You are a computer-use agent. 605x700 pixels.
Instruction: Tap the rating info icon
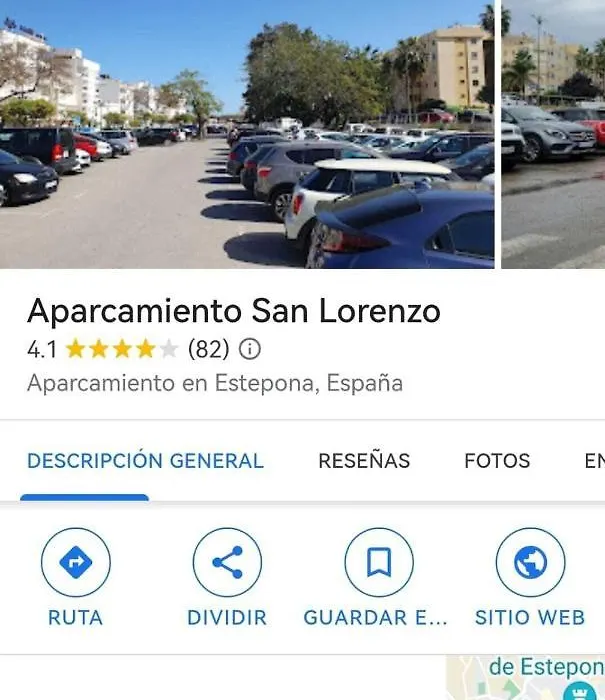click(250, 349)
